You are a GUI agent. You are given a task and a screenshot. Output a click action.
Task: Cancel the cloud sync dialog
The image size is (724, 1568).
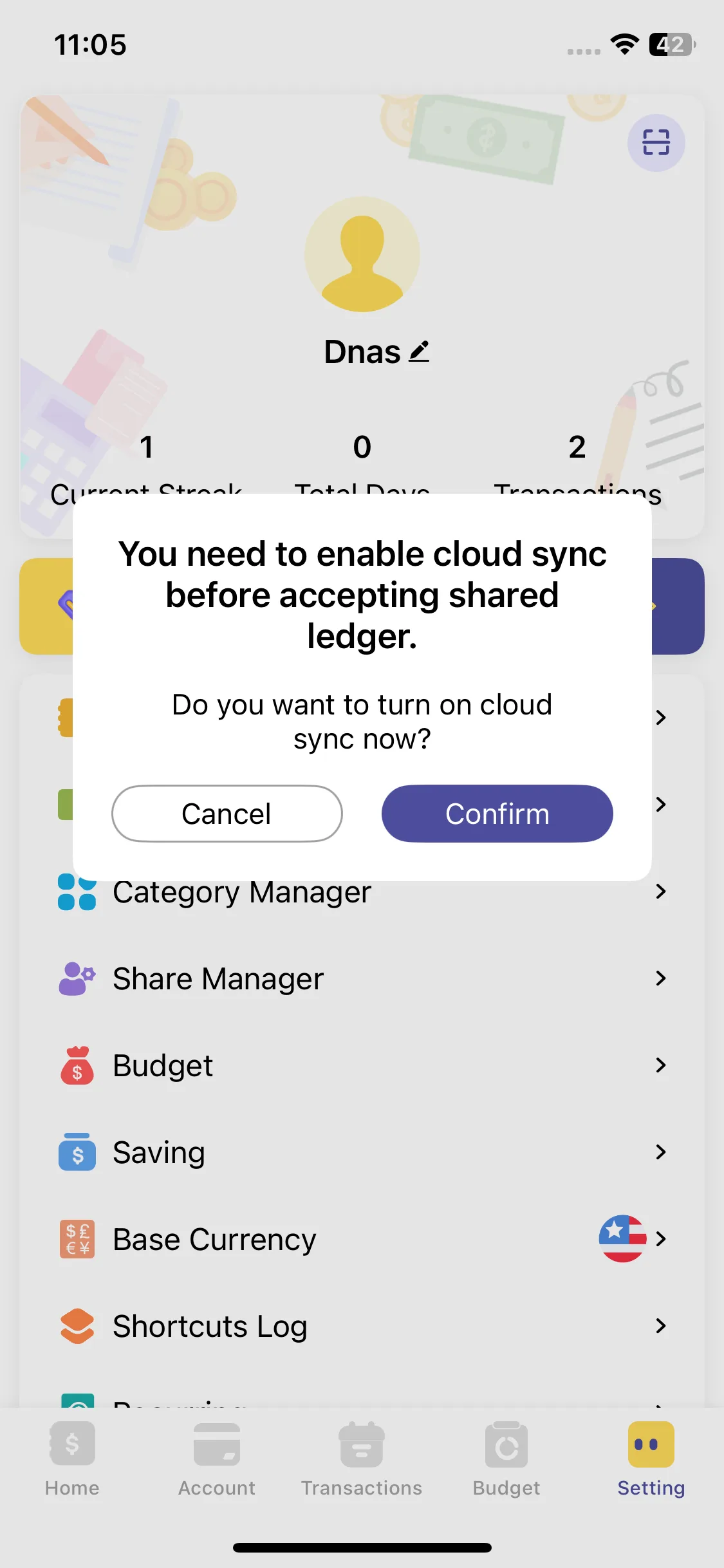pyautogui.click(x=227, y=814)
